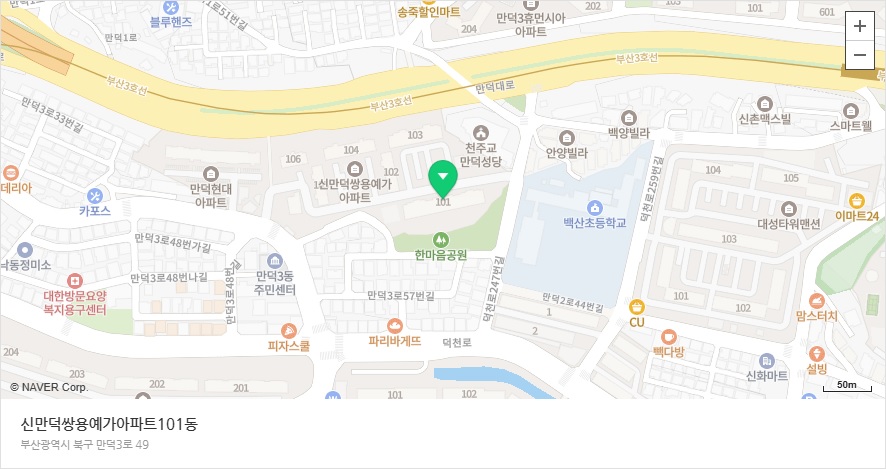
Task: Open the 카포스 place marker
Action: pyautogui.click(x=95, y=195)
